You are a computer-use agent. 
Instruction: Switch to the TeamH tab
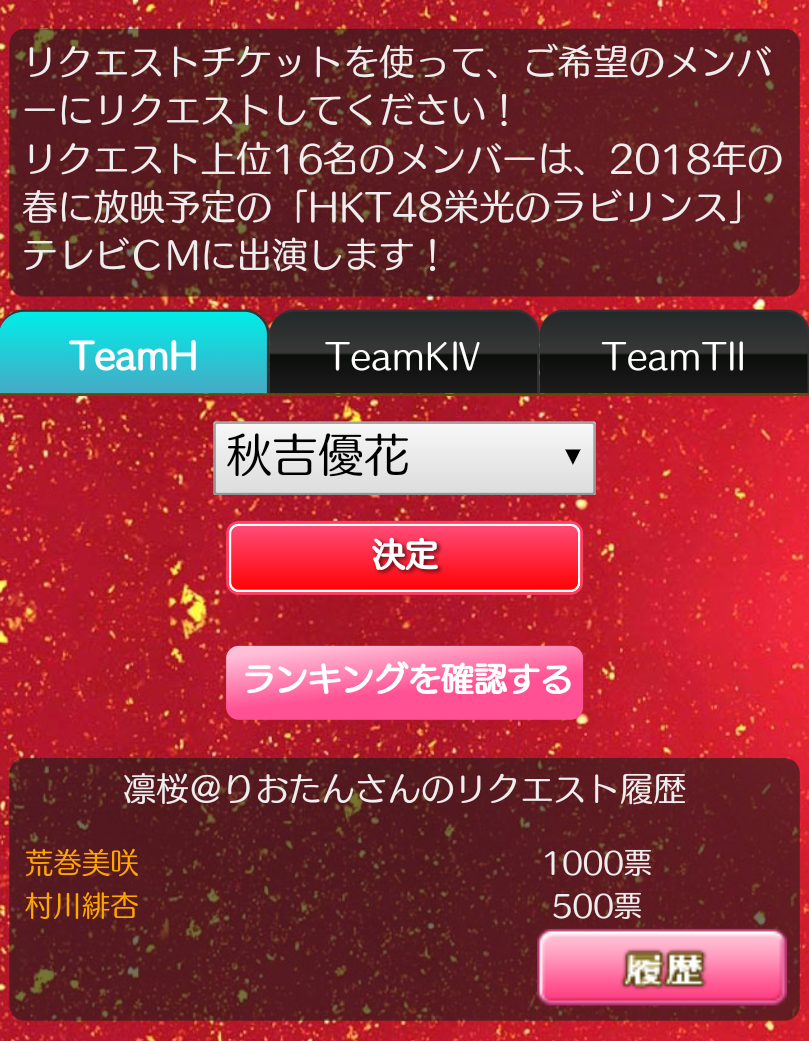tap(134, 355)
